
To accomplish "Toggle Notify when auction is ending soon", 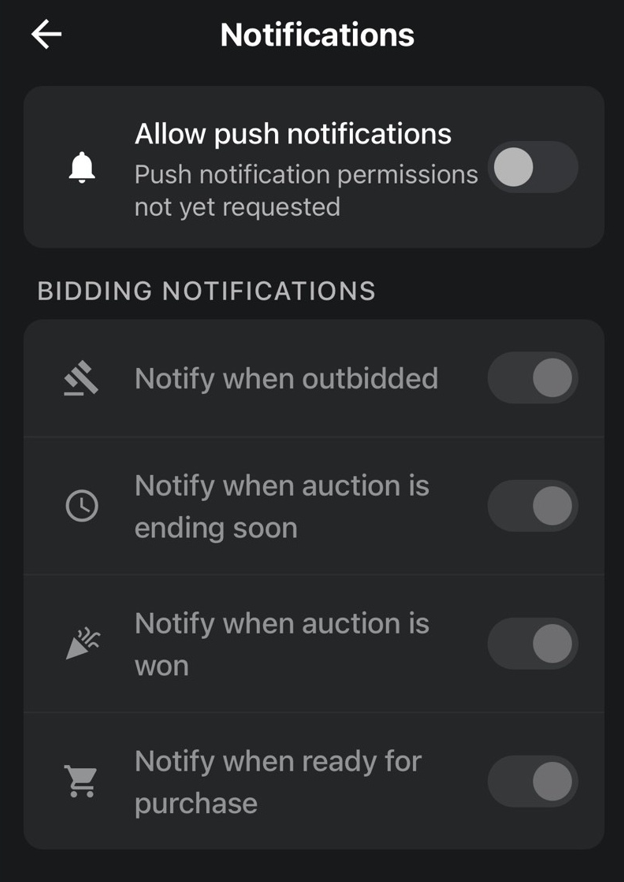I will click(532, 506).
